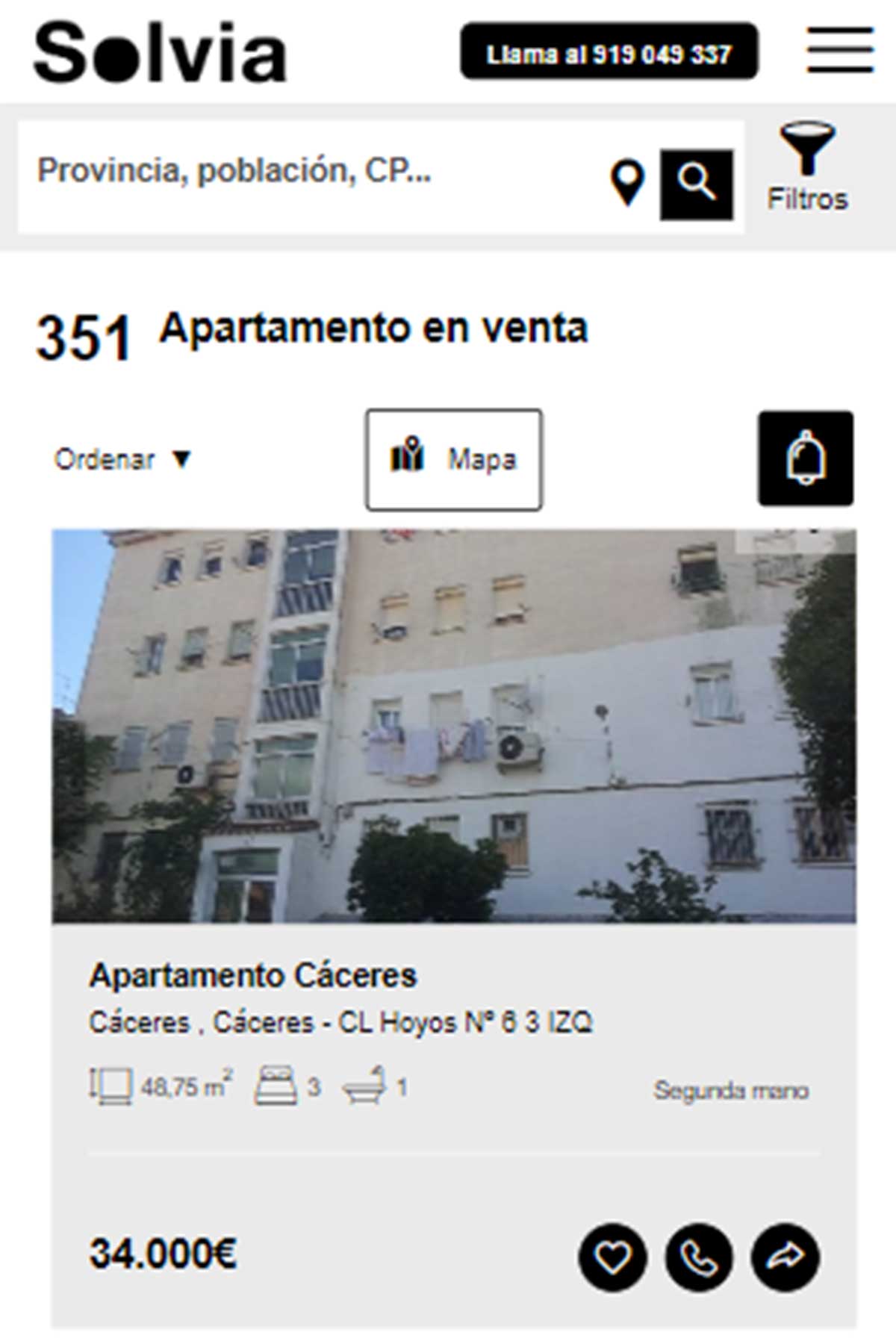896x1344 pixels.
Task: Go to Solvia home via logo
Action: tap(161, 52)
